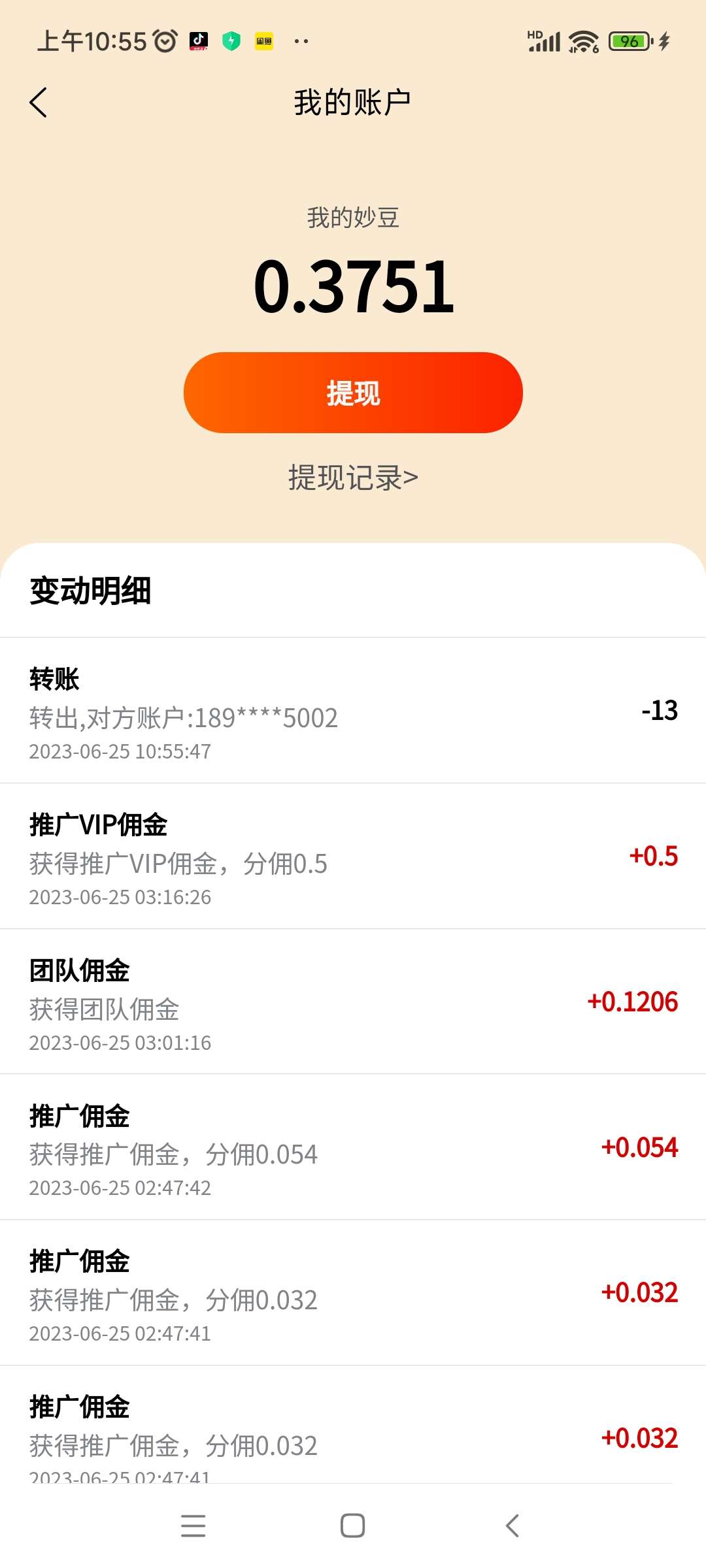Open the system recent apps menu
The image size is (706, 1568).
(193, 1526)
